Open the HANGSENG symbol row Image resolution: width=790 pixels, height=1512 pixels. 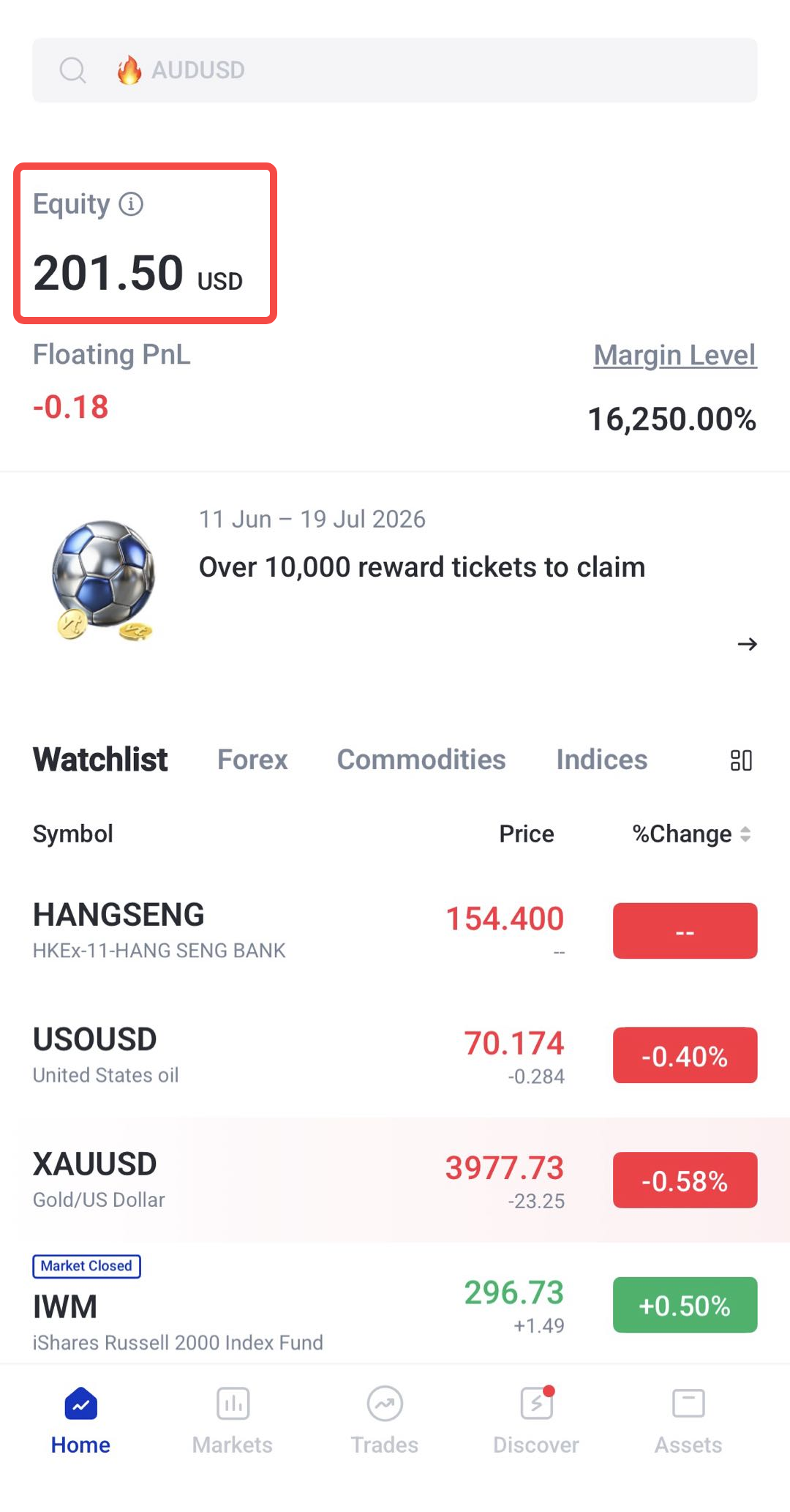point(395,931)
